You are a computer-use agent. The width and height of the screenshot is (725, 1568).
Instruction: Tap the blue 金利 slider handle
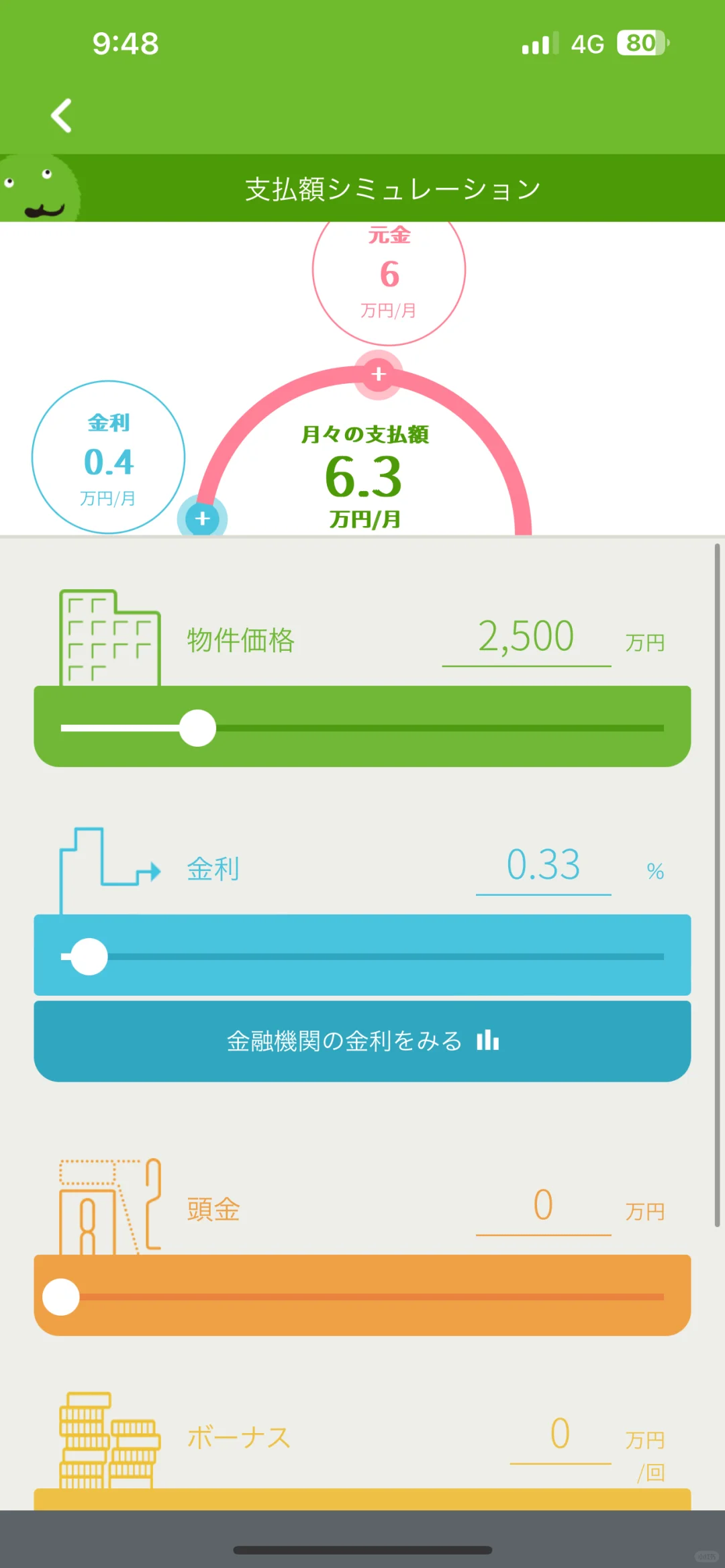pos(89,956)
